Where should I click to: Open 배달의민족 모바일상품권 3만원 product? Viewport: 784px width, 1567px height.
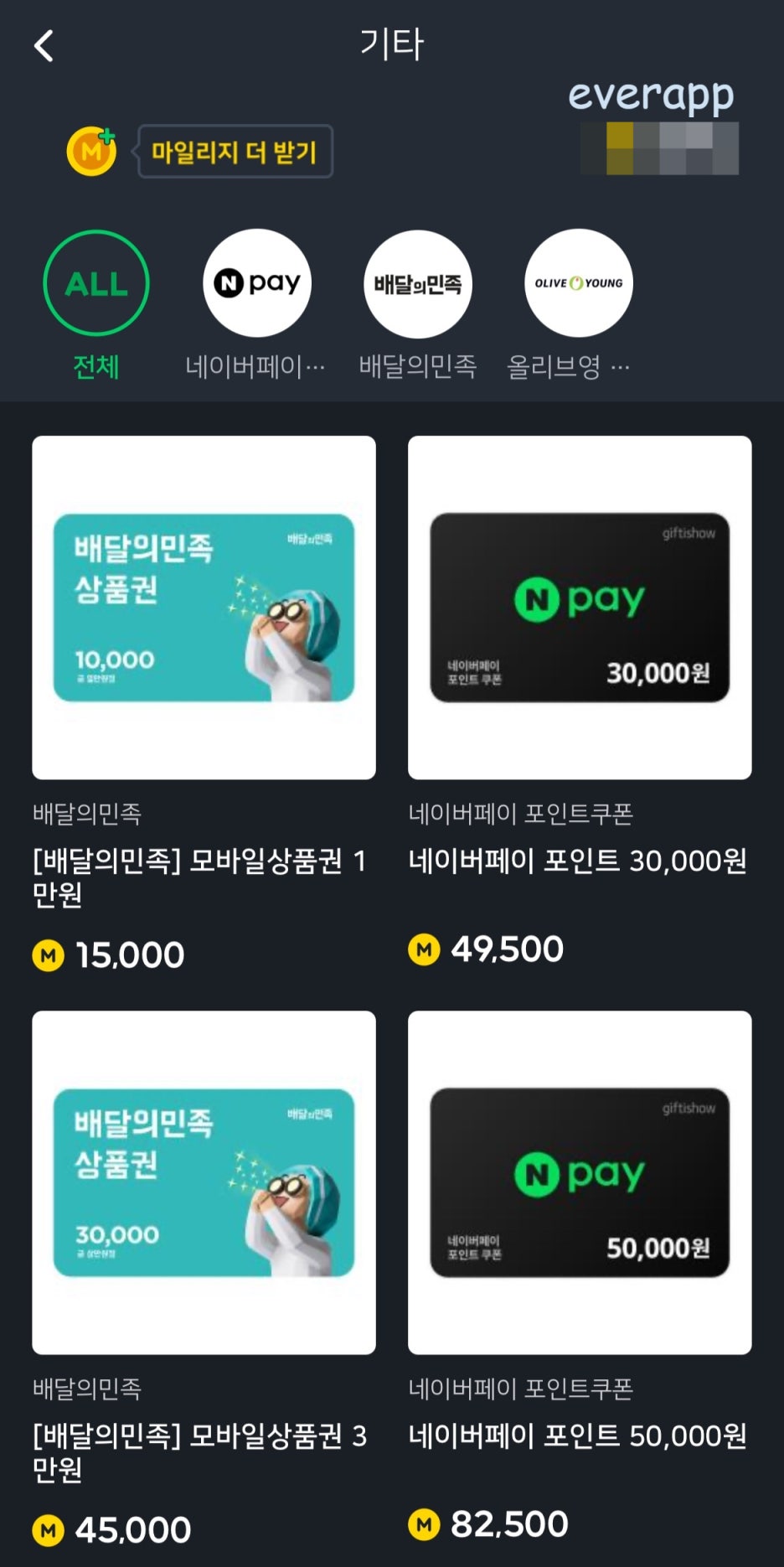(204, 1182)
